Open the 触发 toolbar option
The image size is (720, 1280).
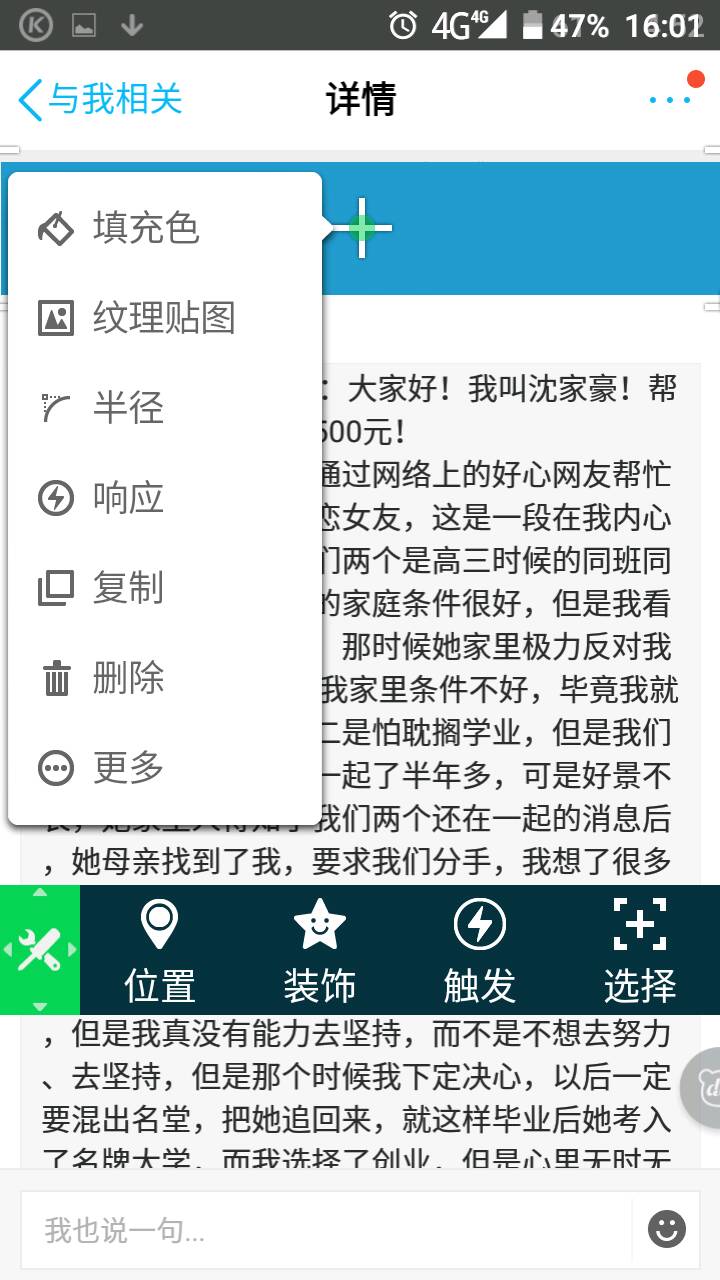pos(480,950)
